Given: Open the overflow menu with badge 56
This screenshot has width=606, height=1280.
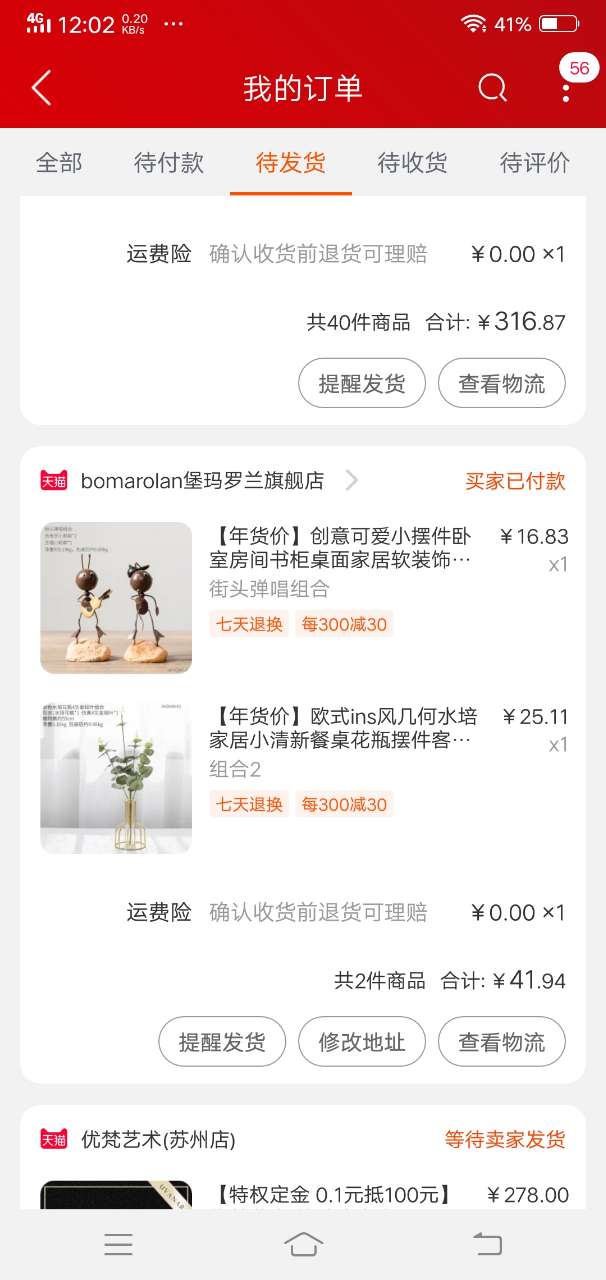Looking at the screenshot, I should pyautogui.click(x=566, y=89).
